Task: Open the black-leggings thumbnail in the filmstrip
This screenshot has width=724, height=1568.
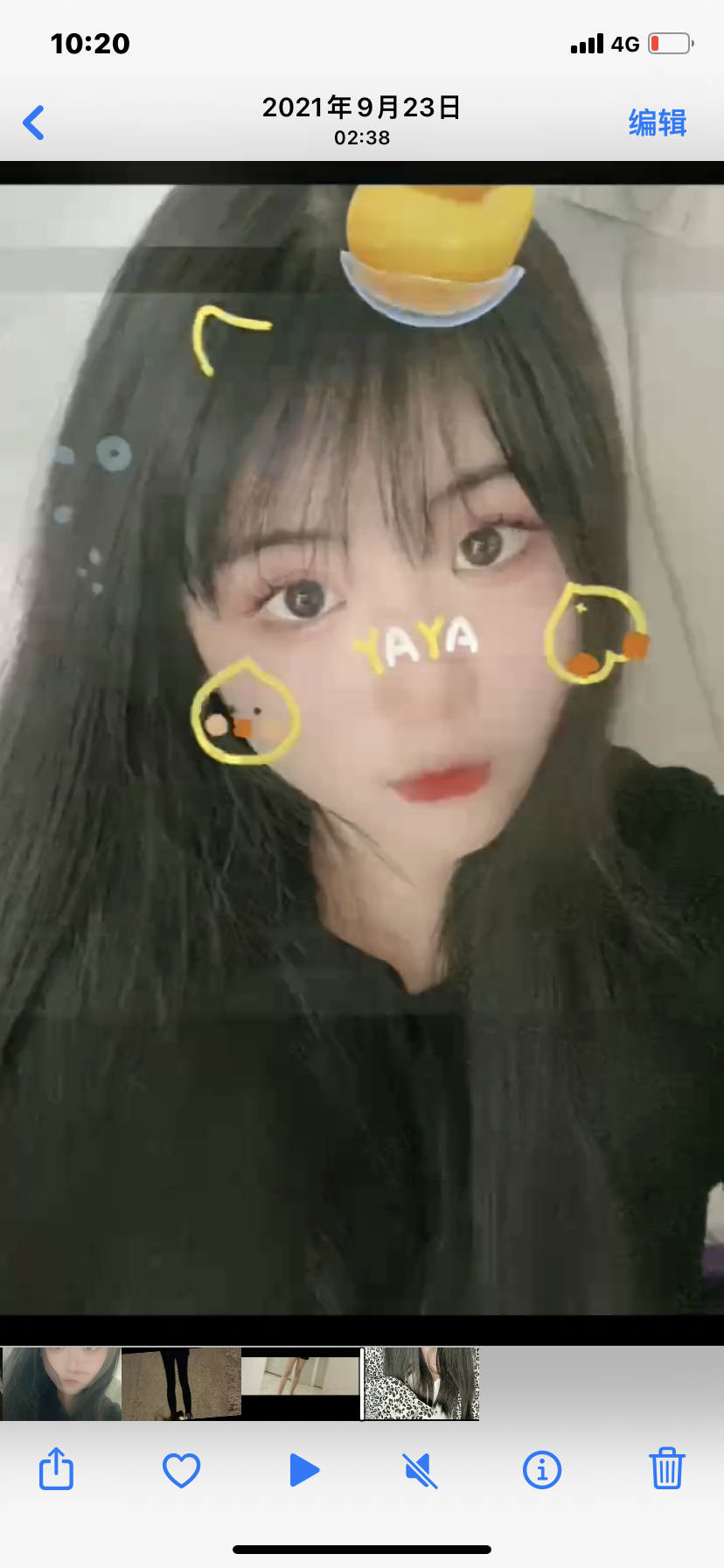Action: tap(181, 1383)
